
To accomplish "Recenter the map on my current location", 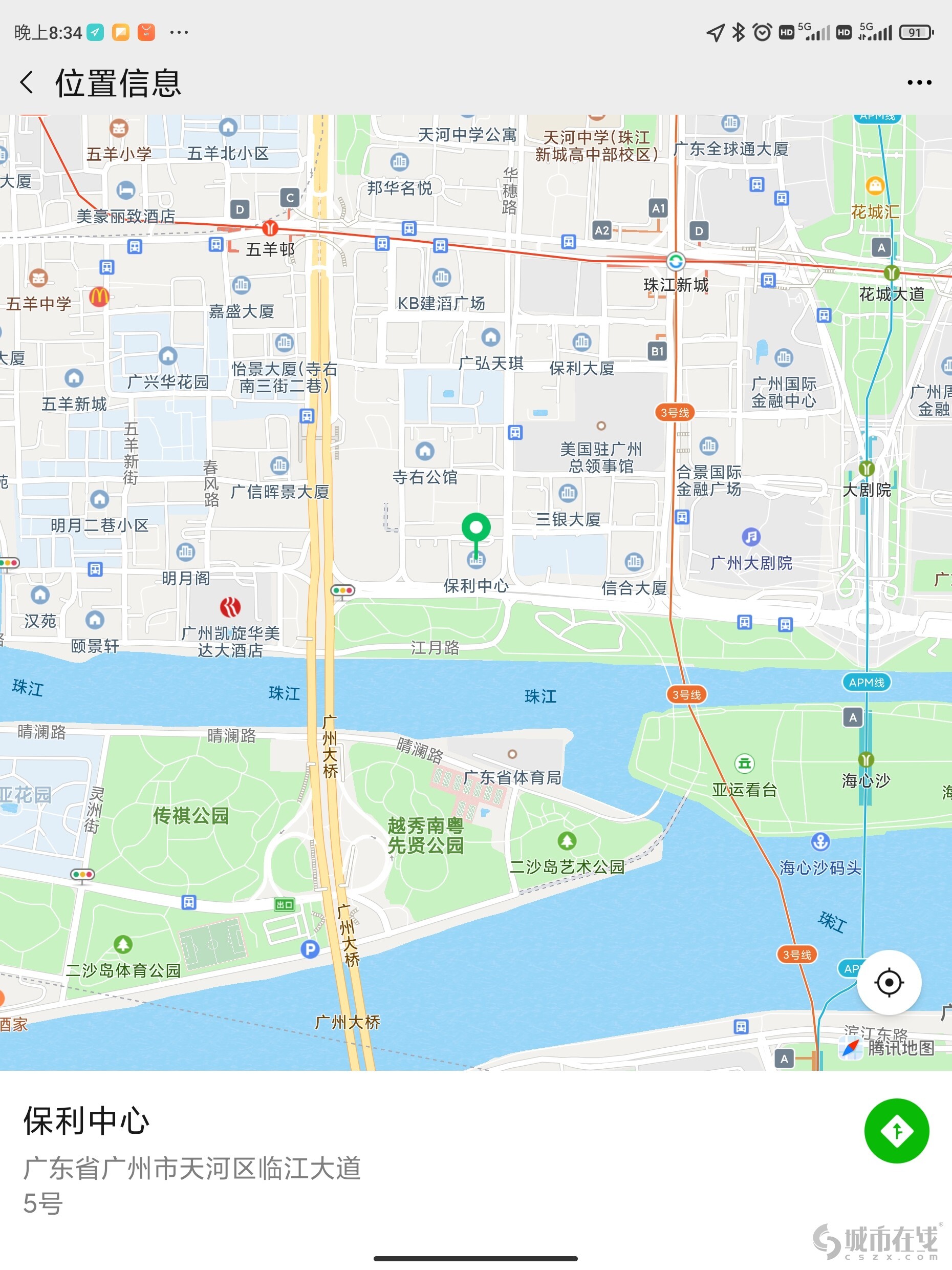I will click(889, 982).
